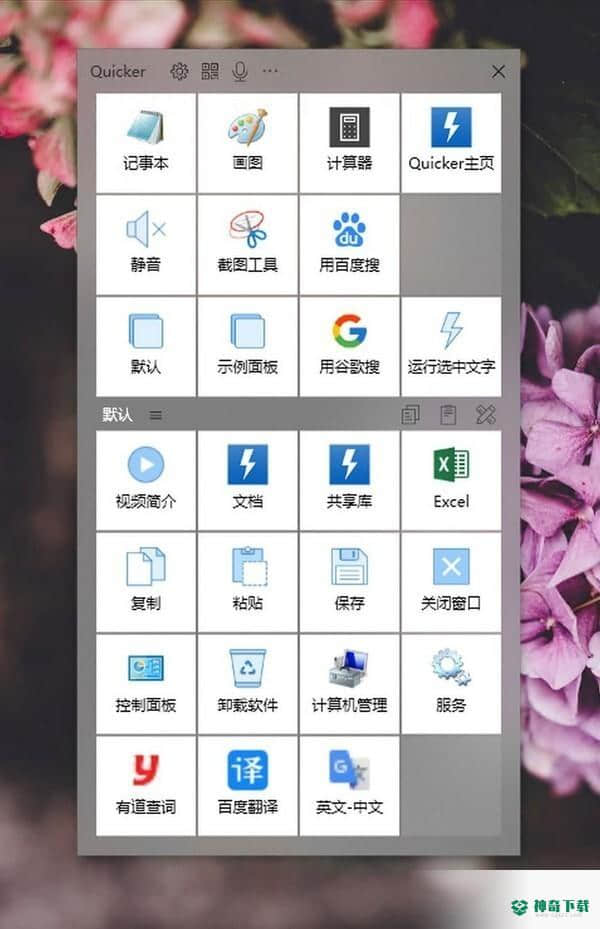This screenshot has width=600, height=929.
Task: Open the 示例面板 panel
Action: (x=248, y=346)
